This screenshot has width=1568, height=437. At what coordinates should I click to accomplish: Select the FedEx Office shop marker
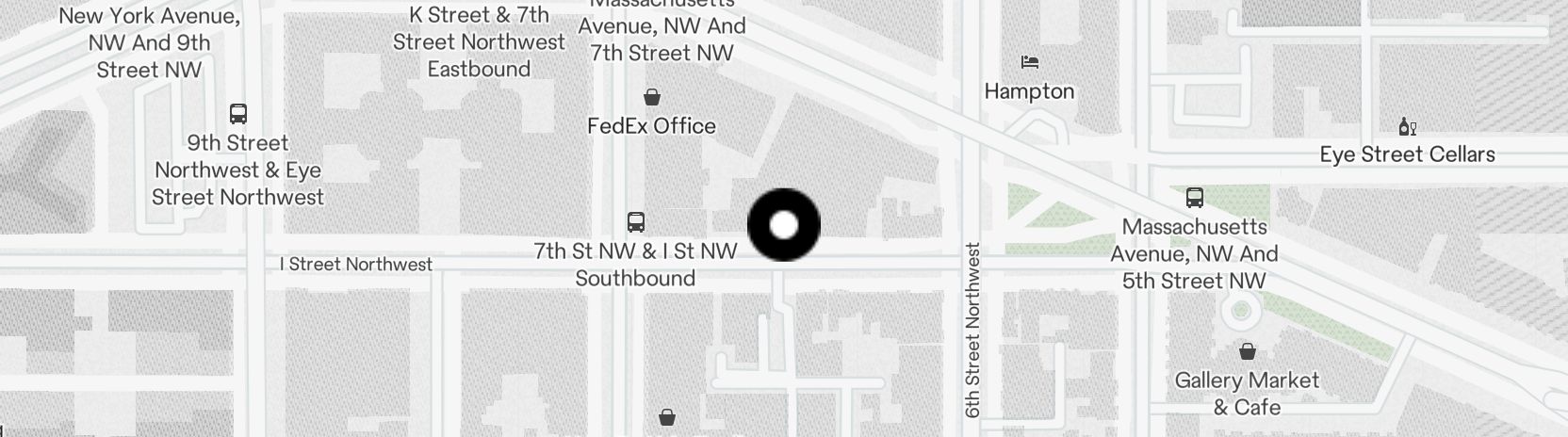point(651,97)
